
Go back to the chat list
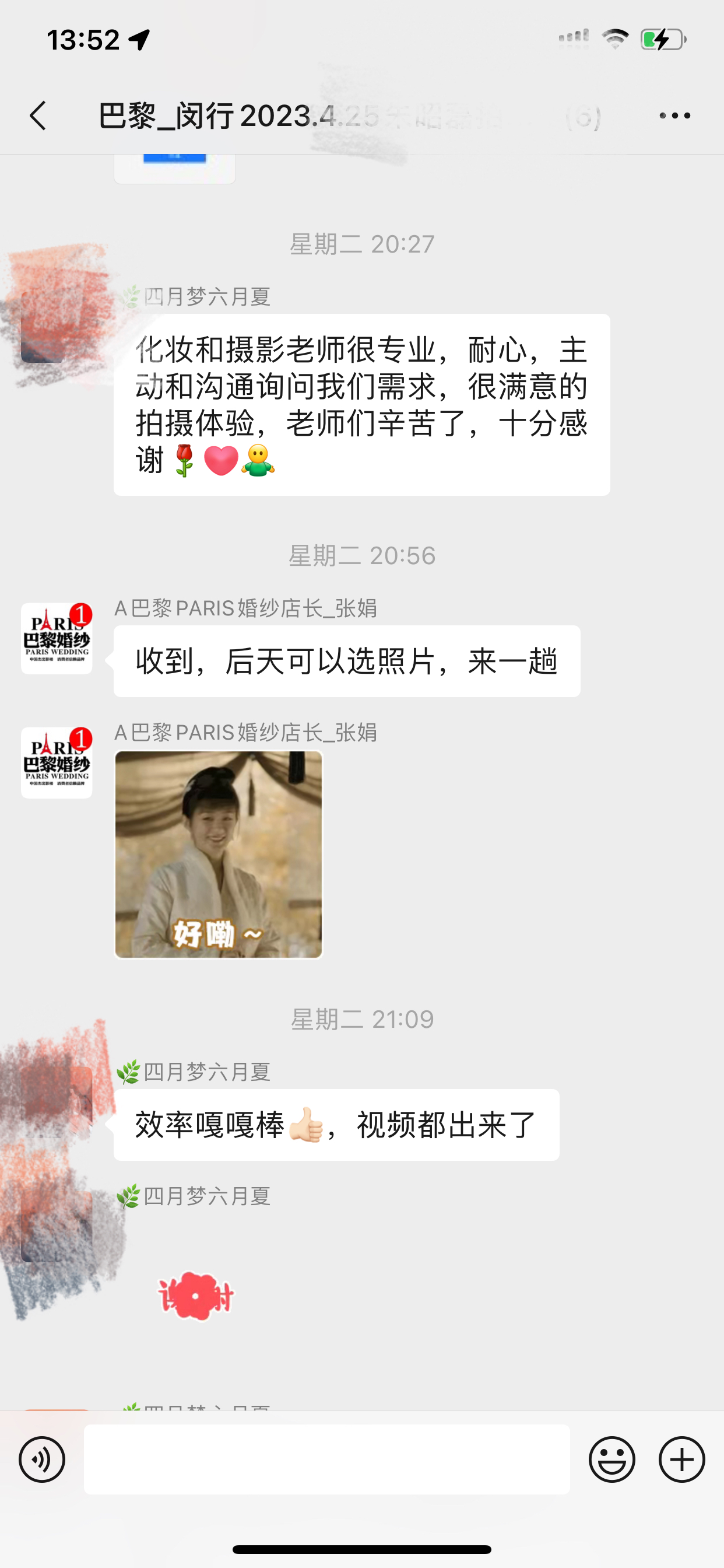[38, 115]
